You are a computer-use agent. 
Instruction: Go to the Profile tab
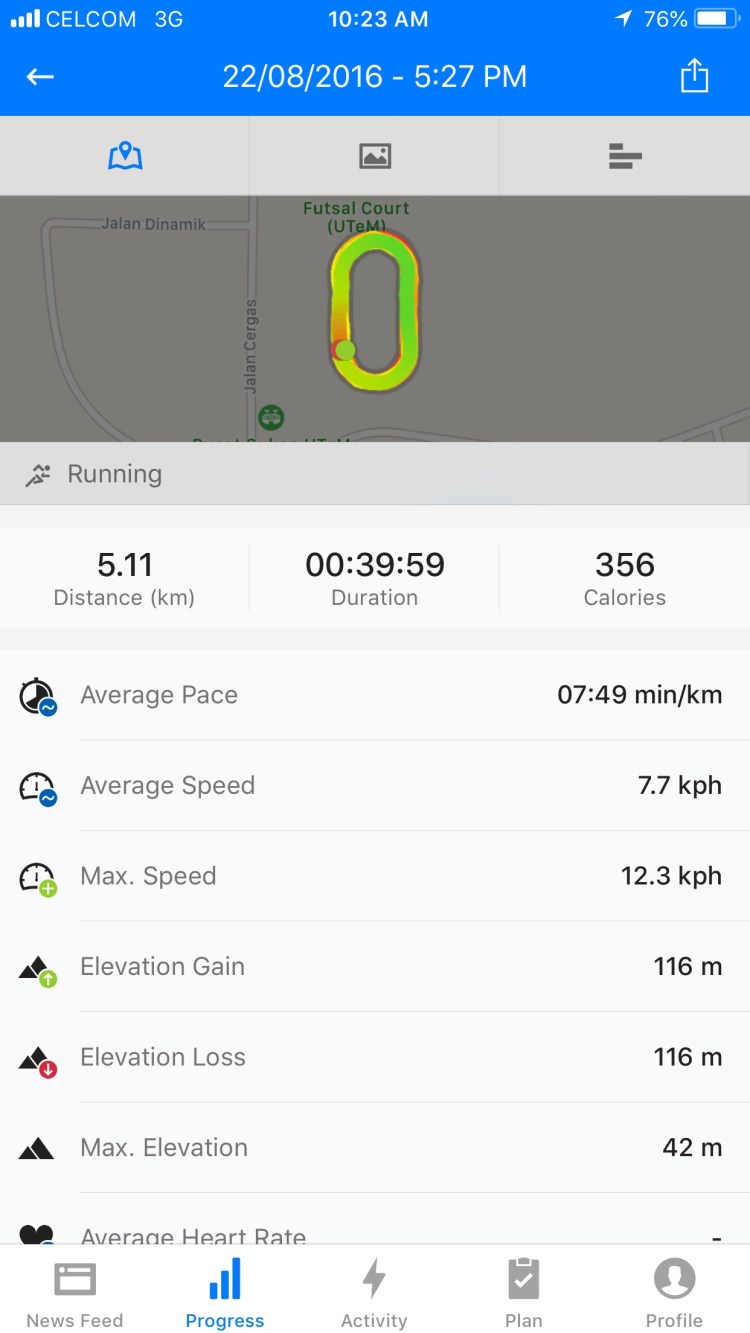click(674, 1293)
